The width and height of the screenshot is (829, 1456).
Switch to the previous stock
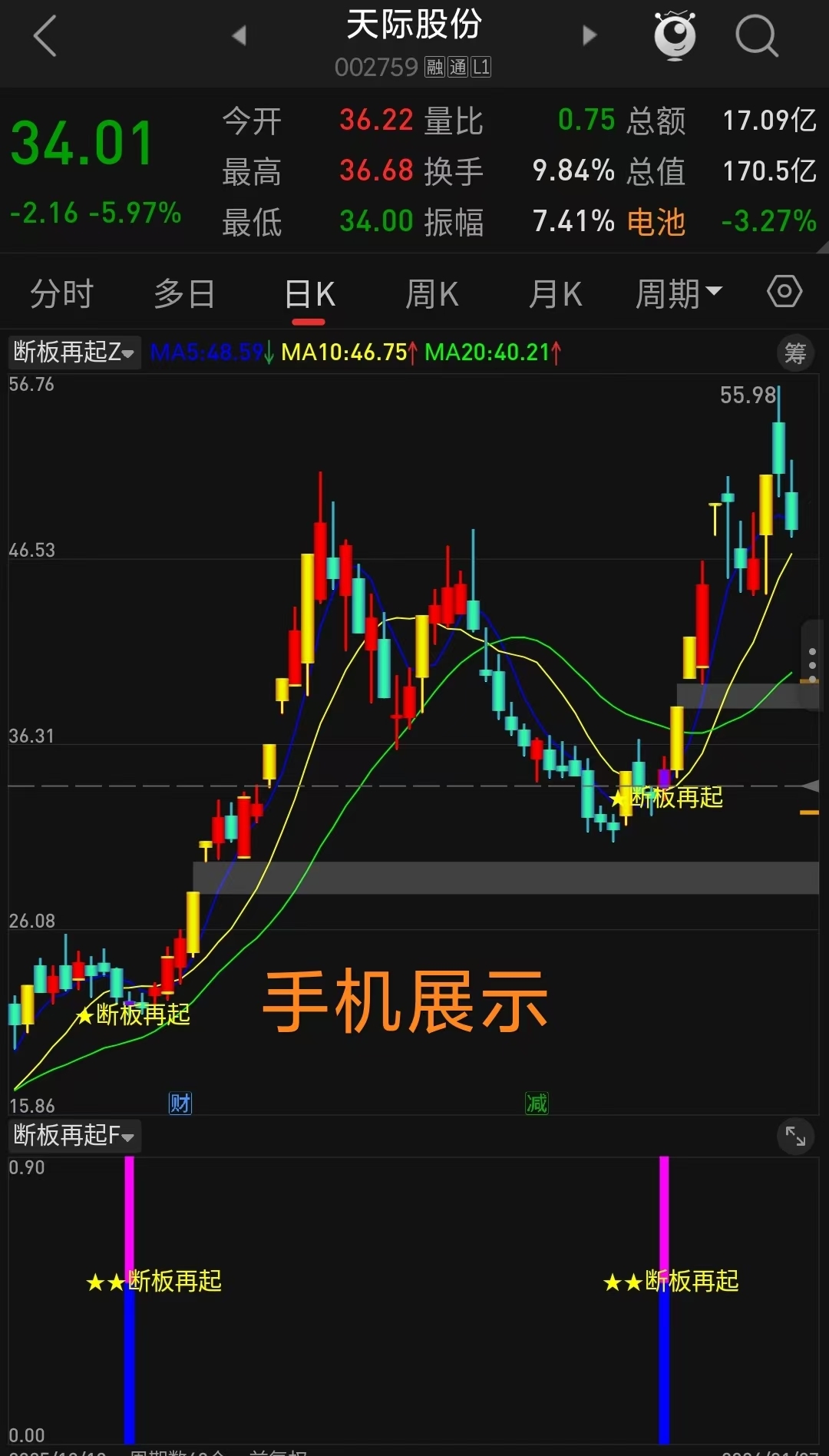[239, 35]
